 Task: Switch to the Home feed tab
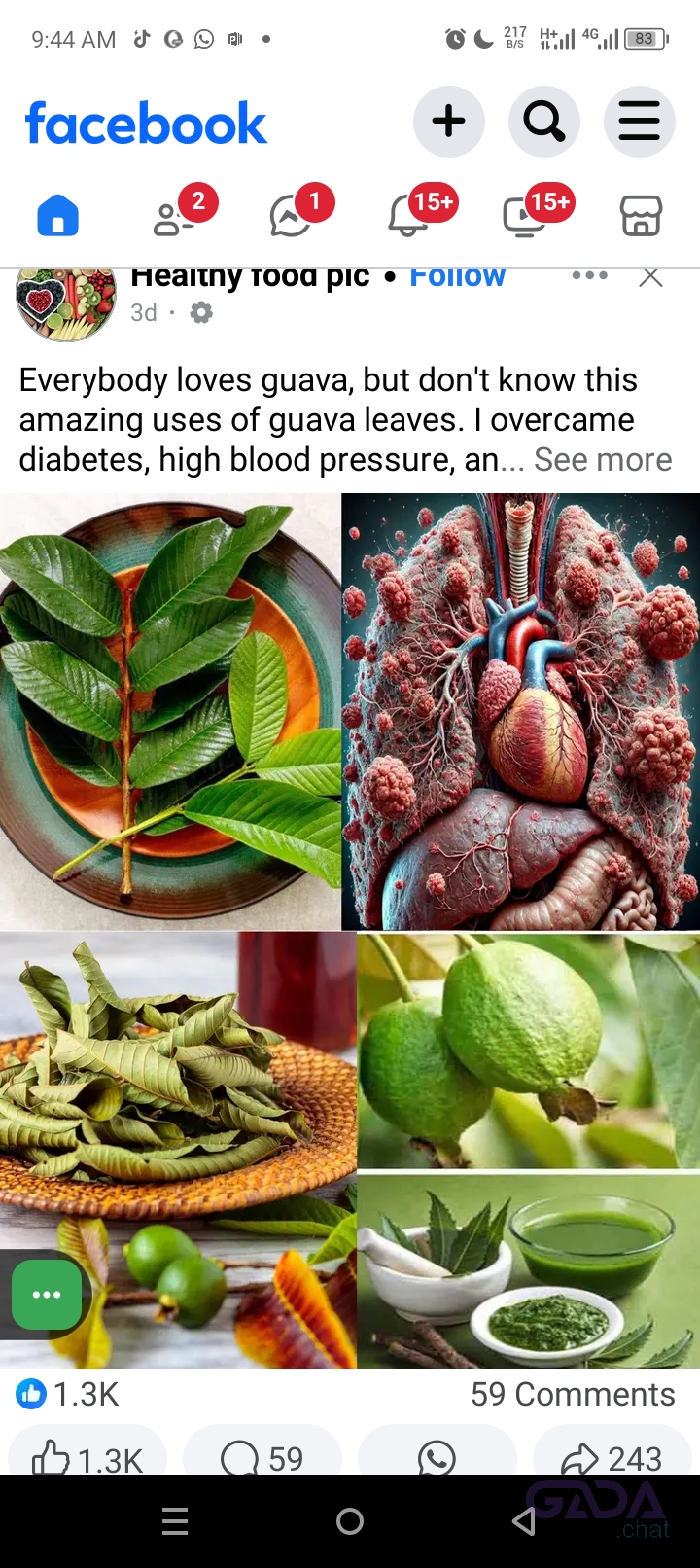57,215
